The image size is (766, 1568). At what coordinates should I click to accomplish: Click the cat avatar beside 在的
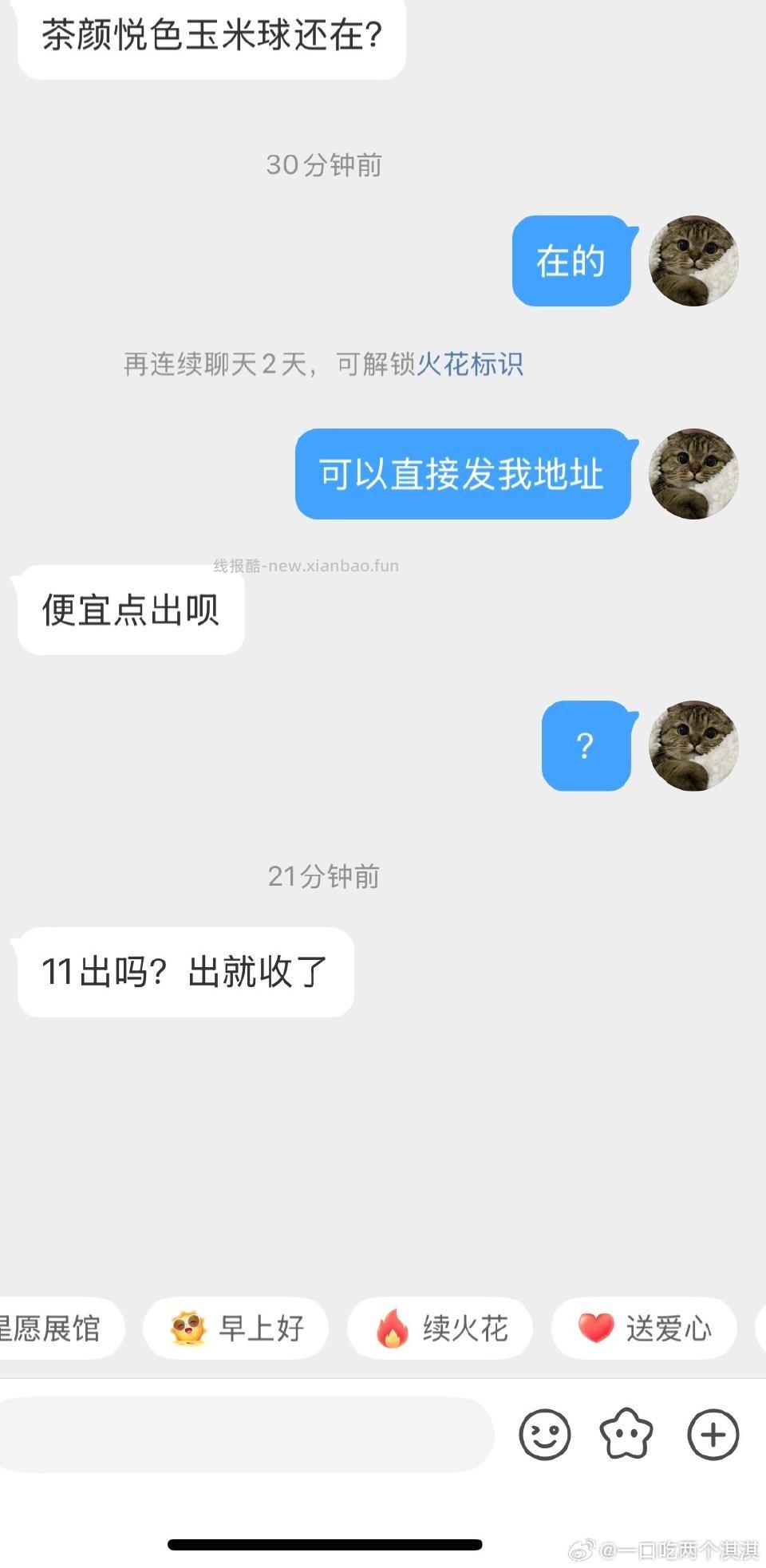(x=695, y=261)
